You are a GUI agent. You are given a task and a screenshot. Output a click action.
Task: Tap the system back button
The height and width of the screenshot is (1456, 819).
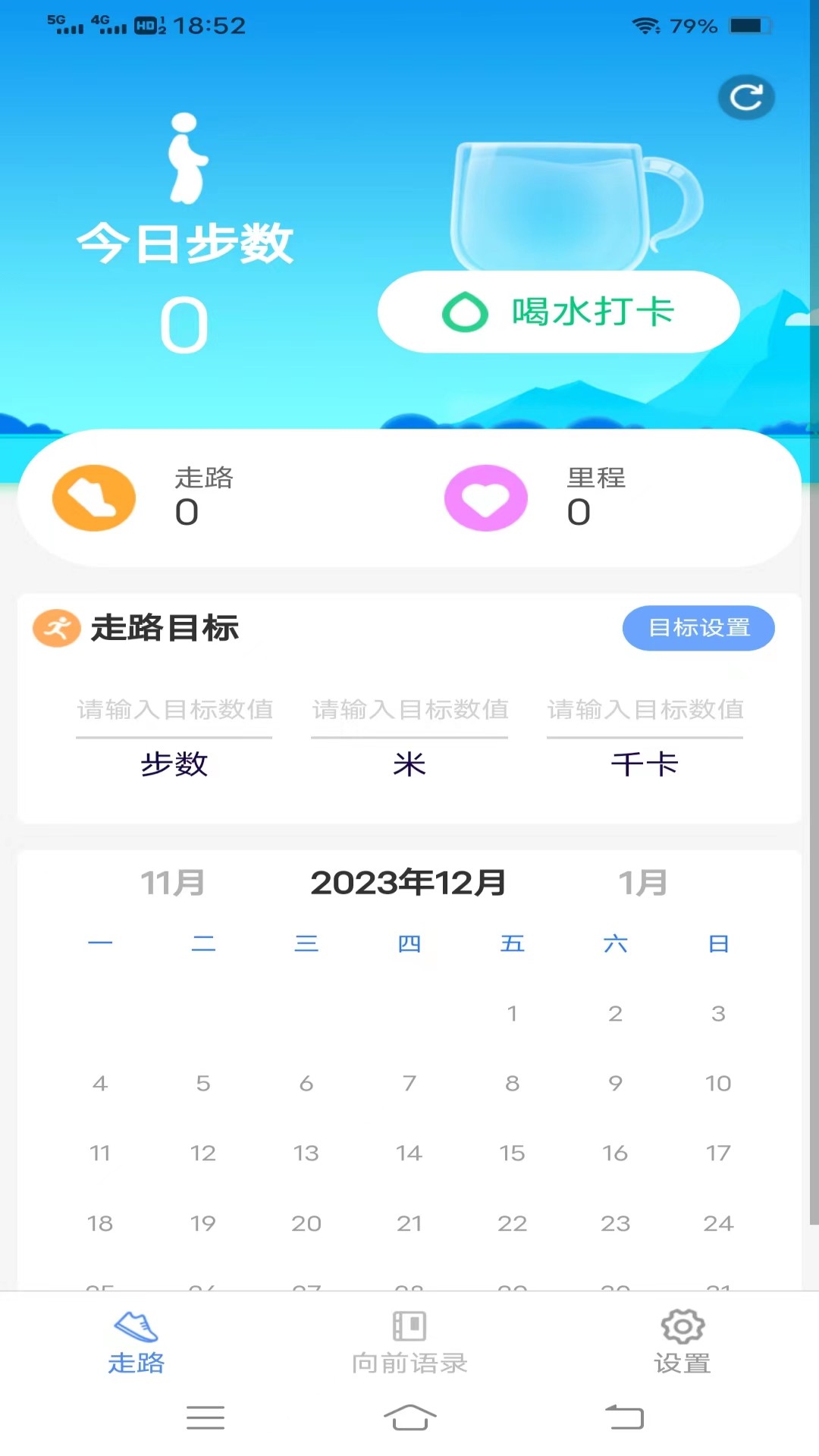[x=624, y=1417]
